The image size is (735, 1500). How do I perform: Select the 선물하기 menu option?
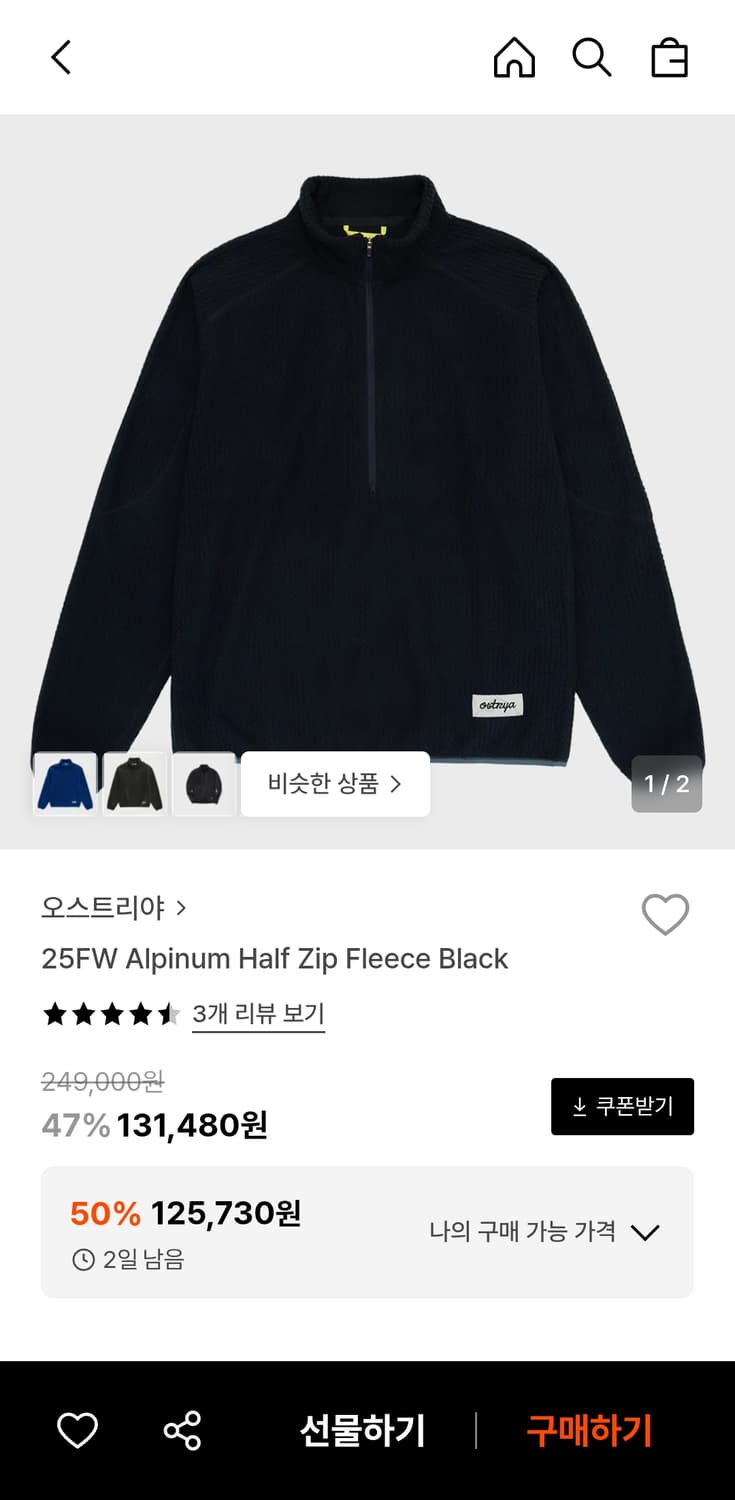click(x=360, y=1430)
